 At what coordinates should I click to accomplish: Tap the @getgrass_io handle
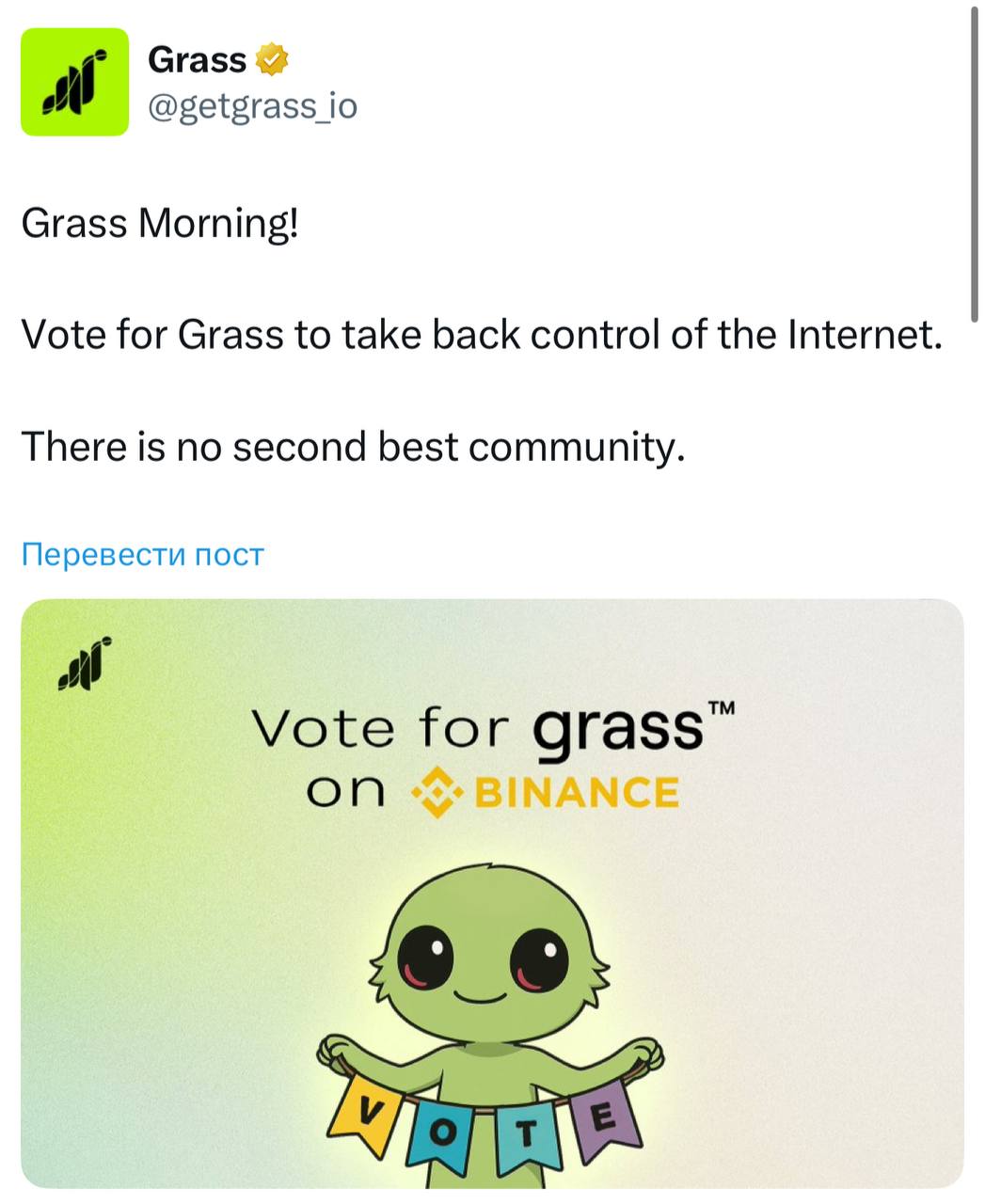[x=252, y=106]
